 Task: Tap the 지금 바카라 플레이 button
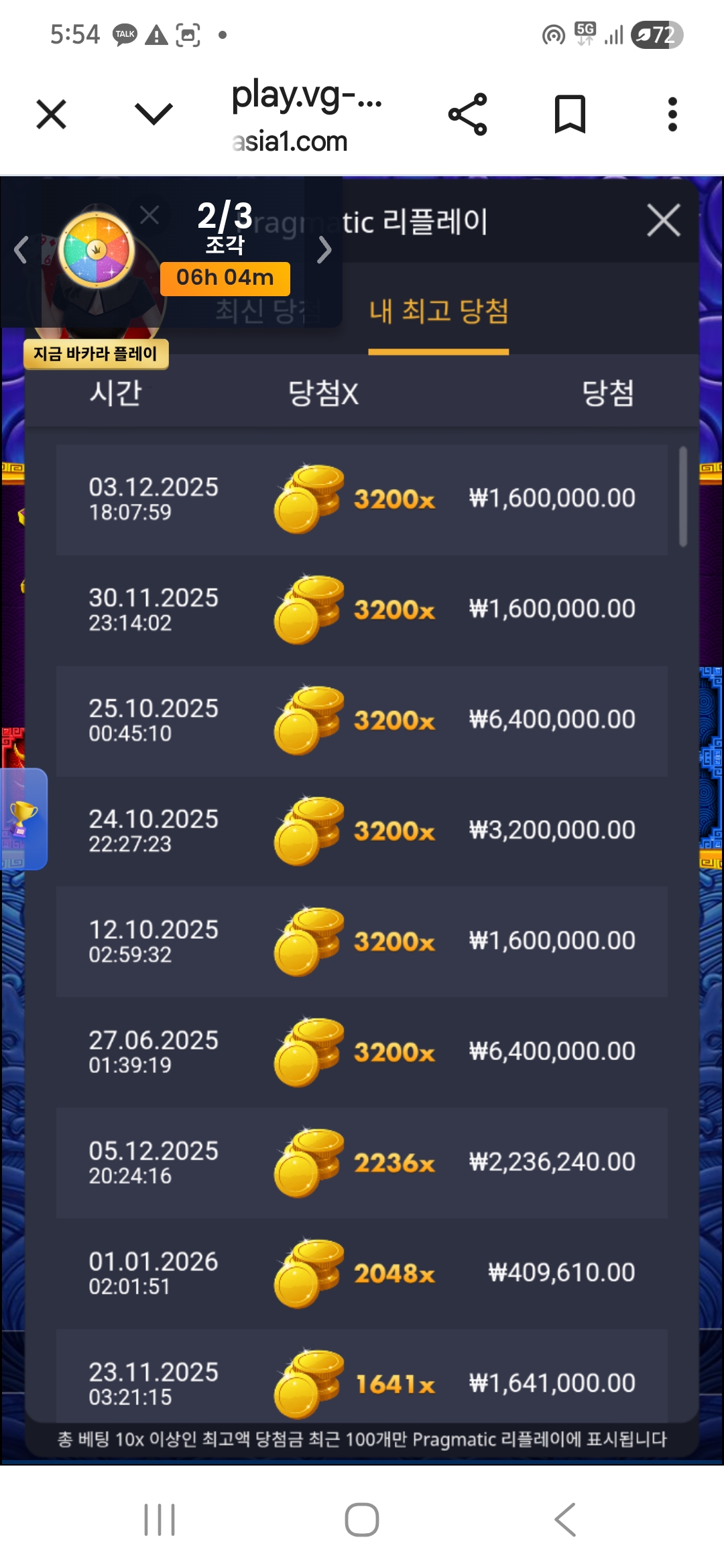(96, 354)
